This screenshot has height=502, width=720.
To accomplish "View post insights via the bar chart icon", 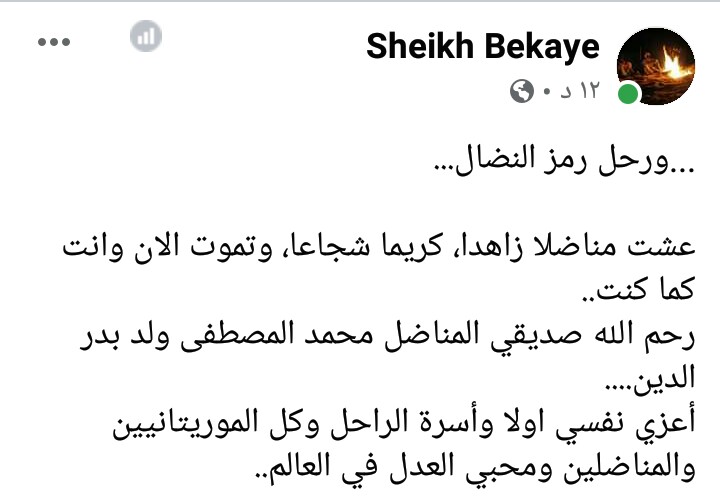I will [146, 38].
